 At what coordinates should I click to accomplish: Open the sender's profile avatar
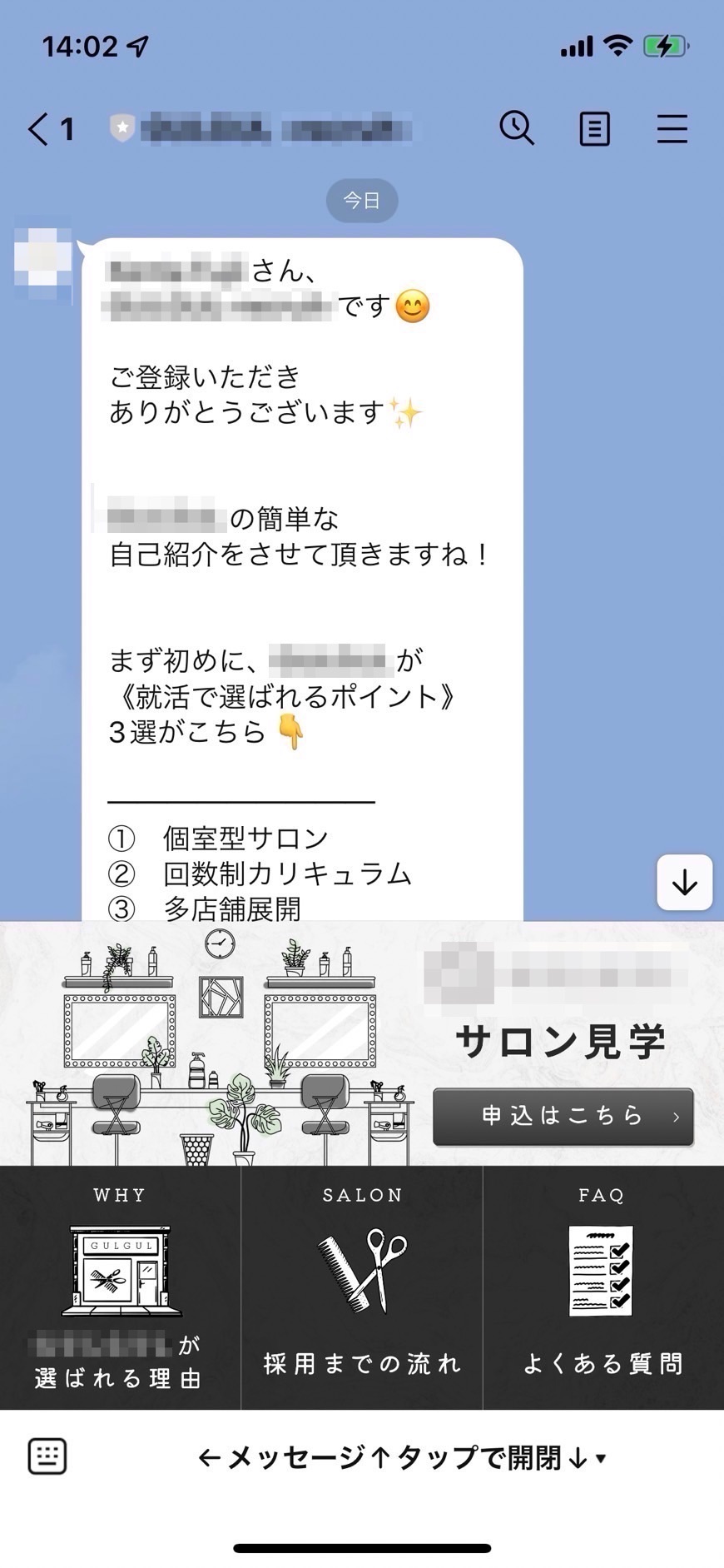pos(42,257)
